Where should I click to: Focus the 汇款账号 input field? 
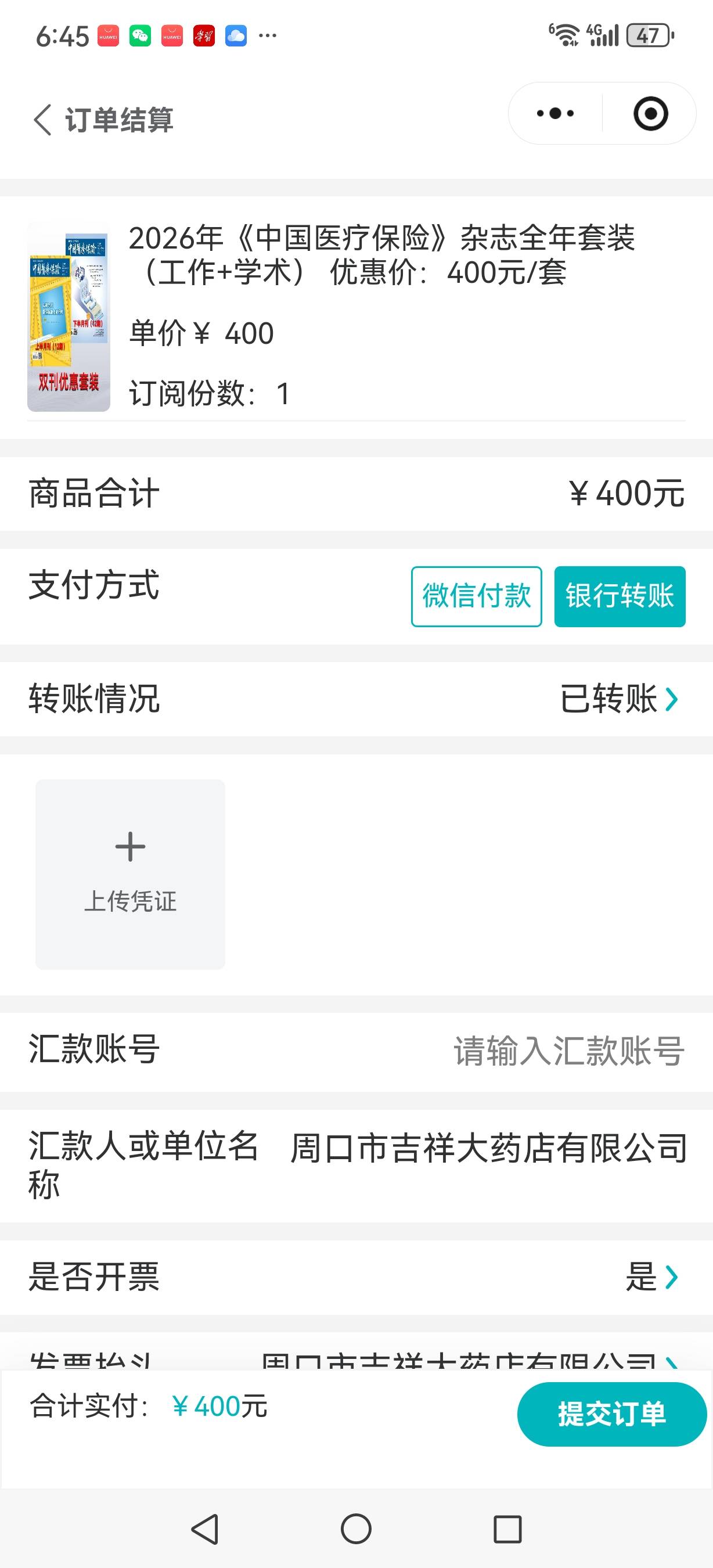568,1051
